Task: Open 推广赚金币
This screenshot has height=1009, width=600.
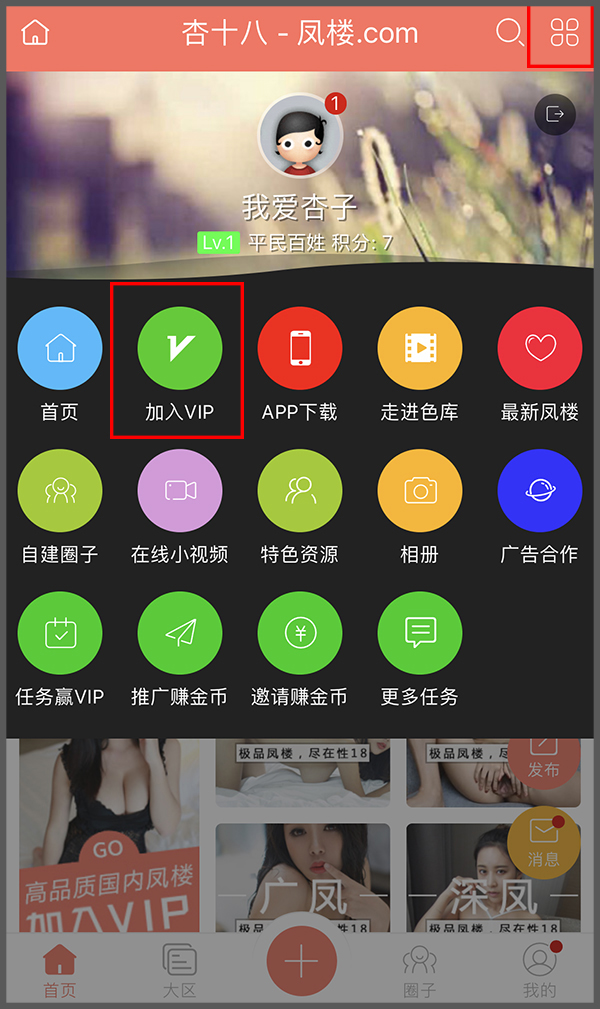Action: 180,633
